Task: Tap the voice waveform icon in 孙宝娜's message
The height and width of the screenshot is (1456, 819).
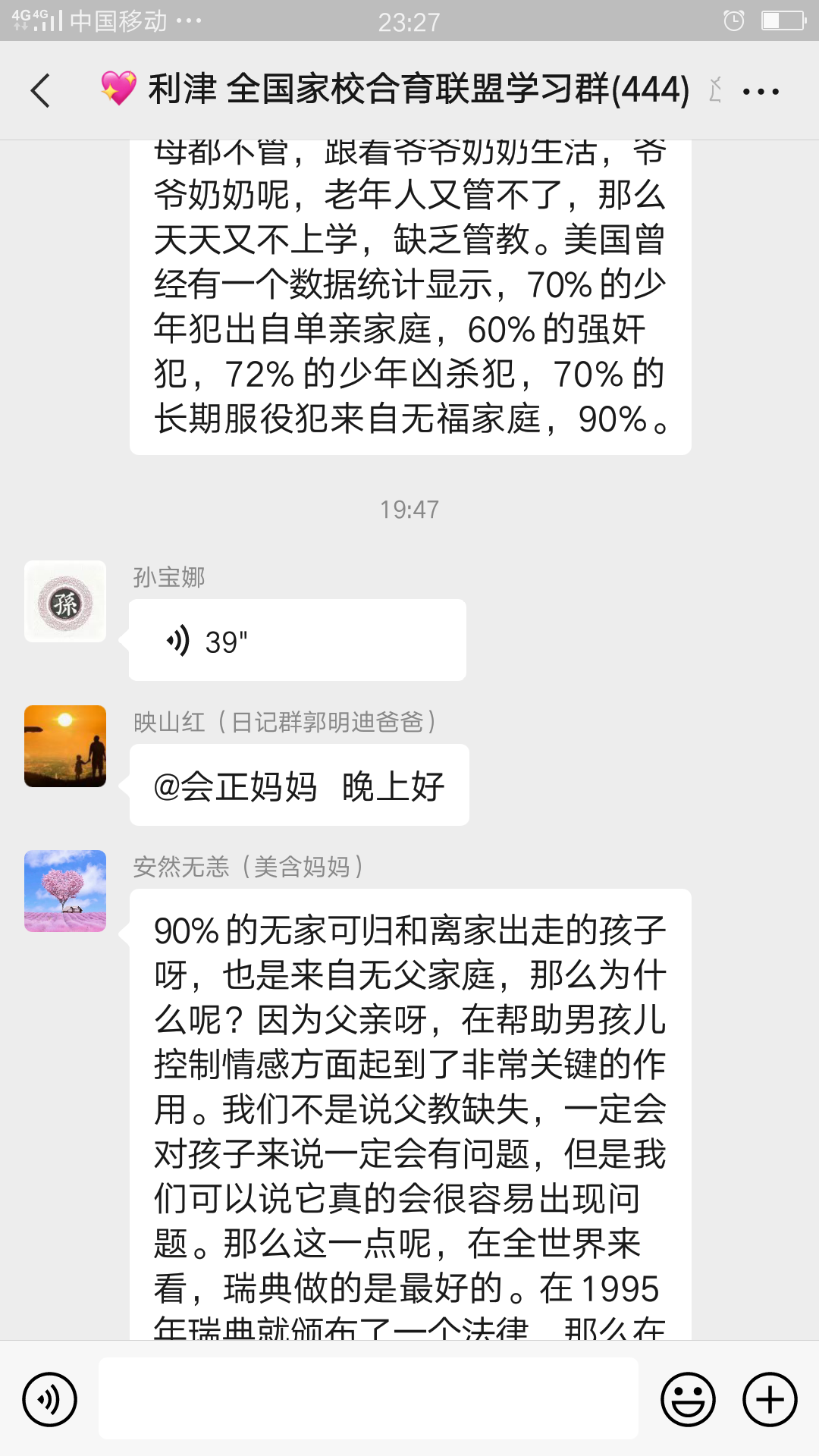Action: click(x=177, y=639)
